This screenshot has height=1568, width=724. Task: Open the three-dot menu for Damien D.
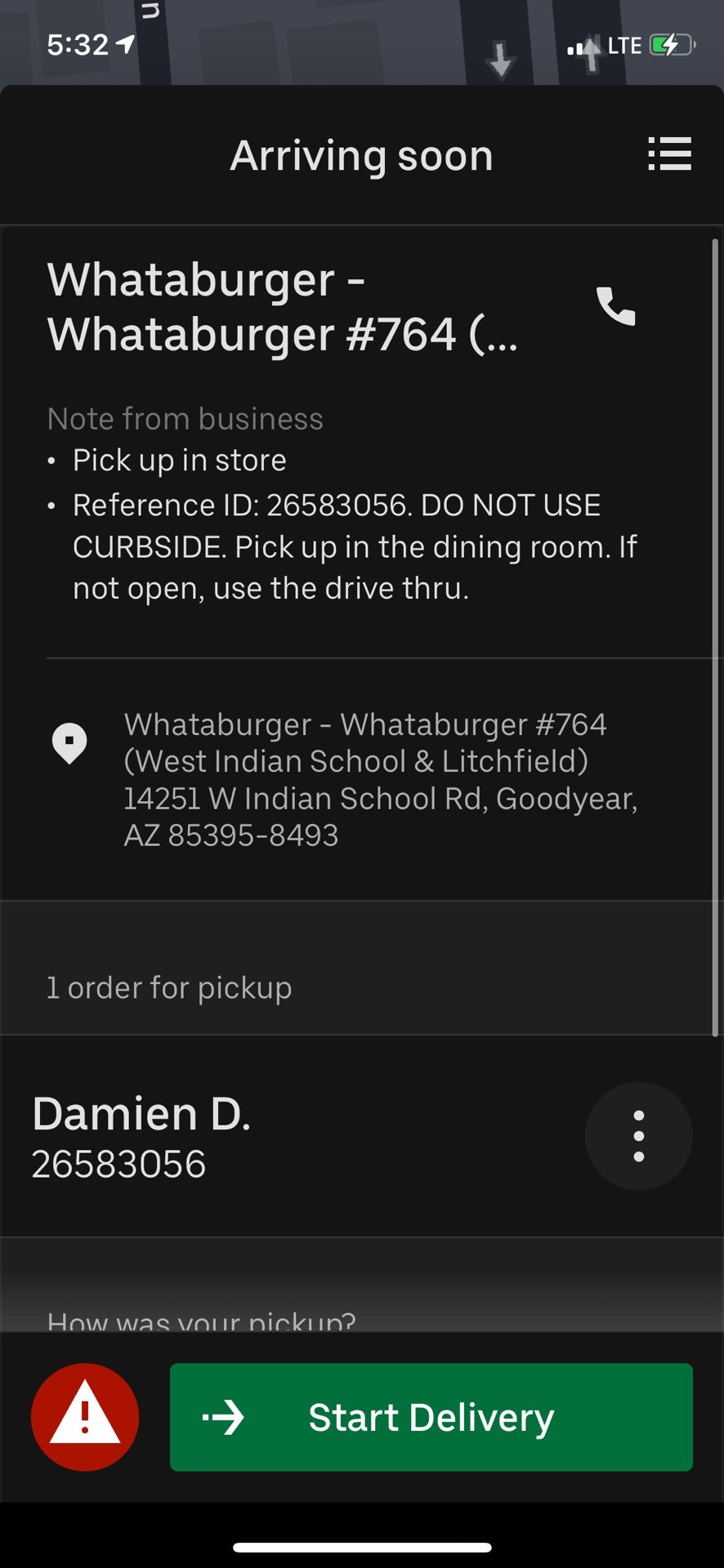pyautogui.click(x=638, y=1135)
